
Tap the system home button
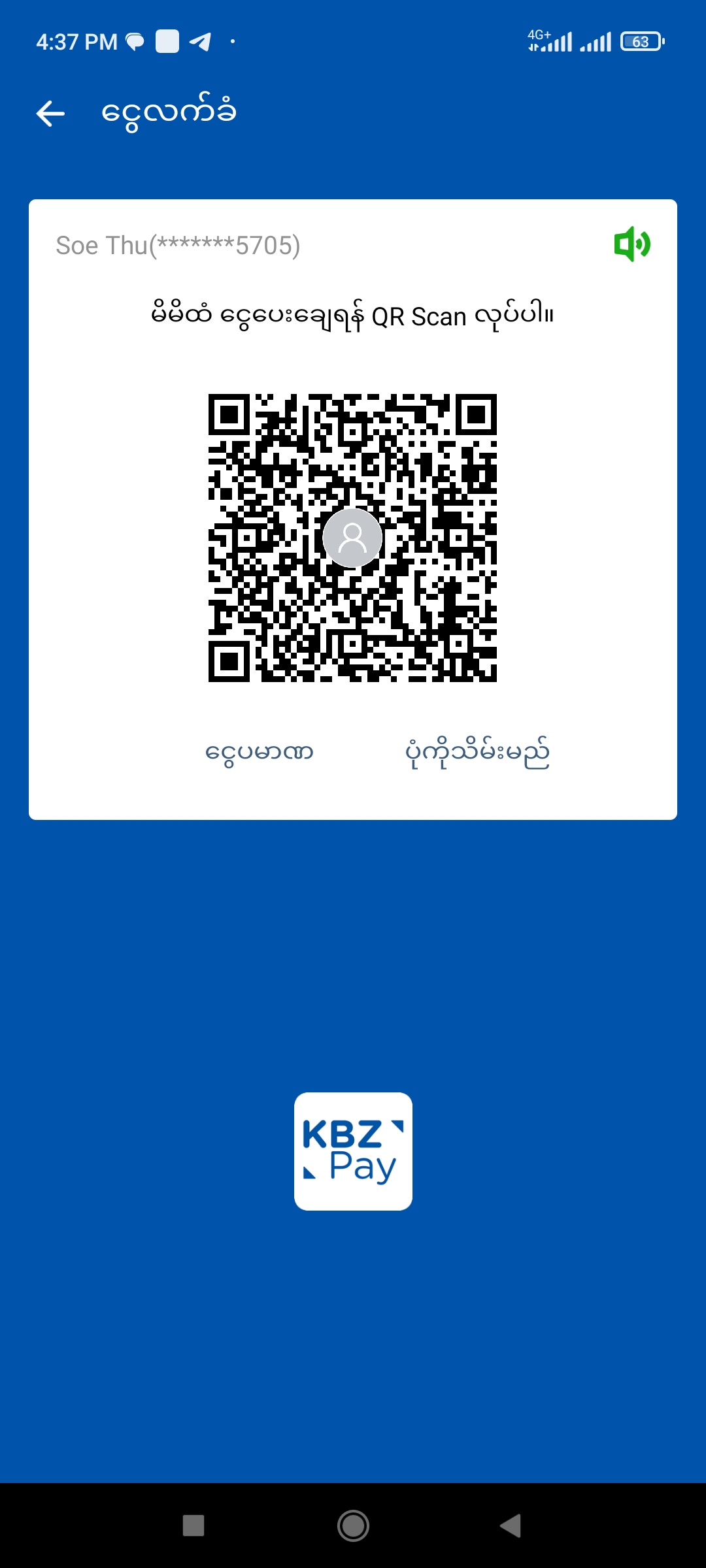tap(353, 1526)
